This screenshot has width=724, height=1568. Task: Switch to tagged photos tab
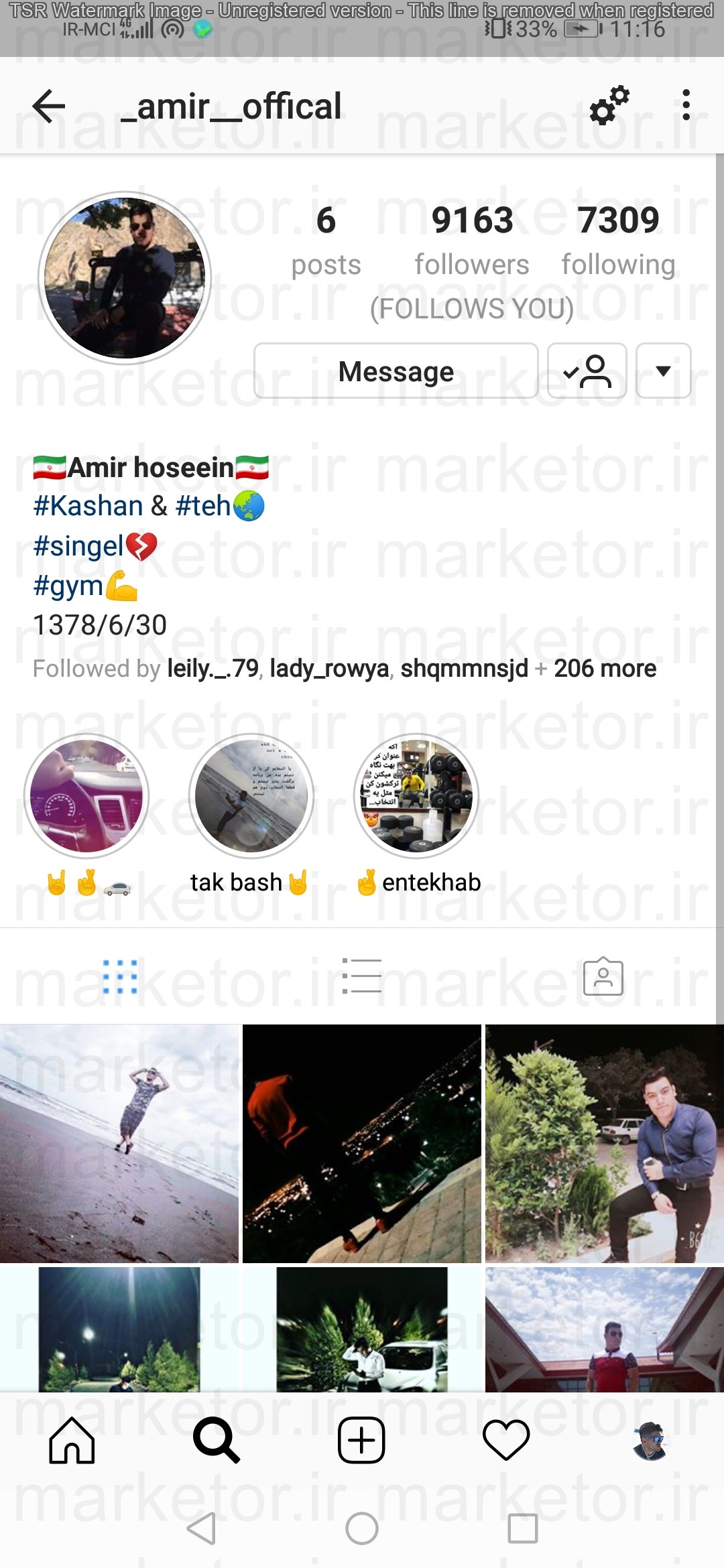point(603,976)
